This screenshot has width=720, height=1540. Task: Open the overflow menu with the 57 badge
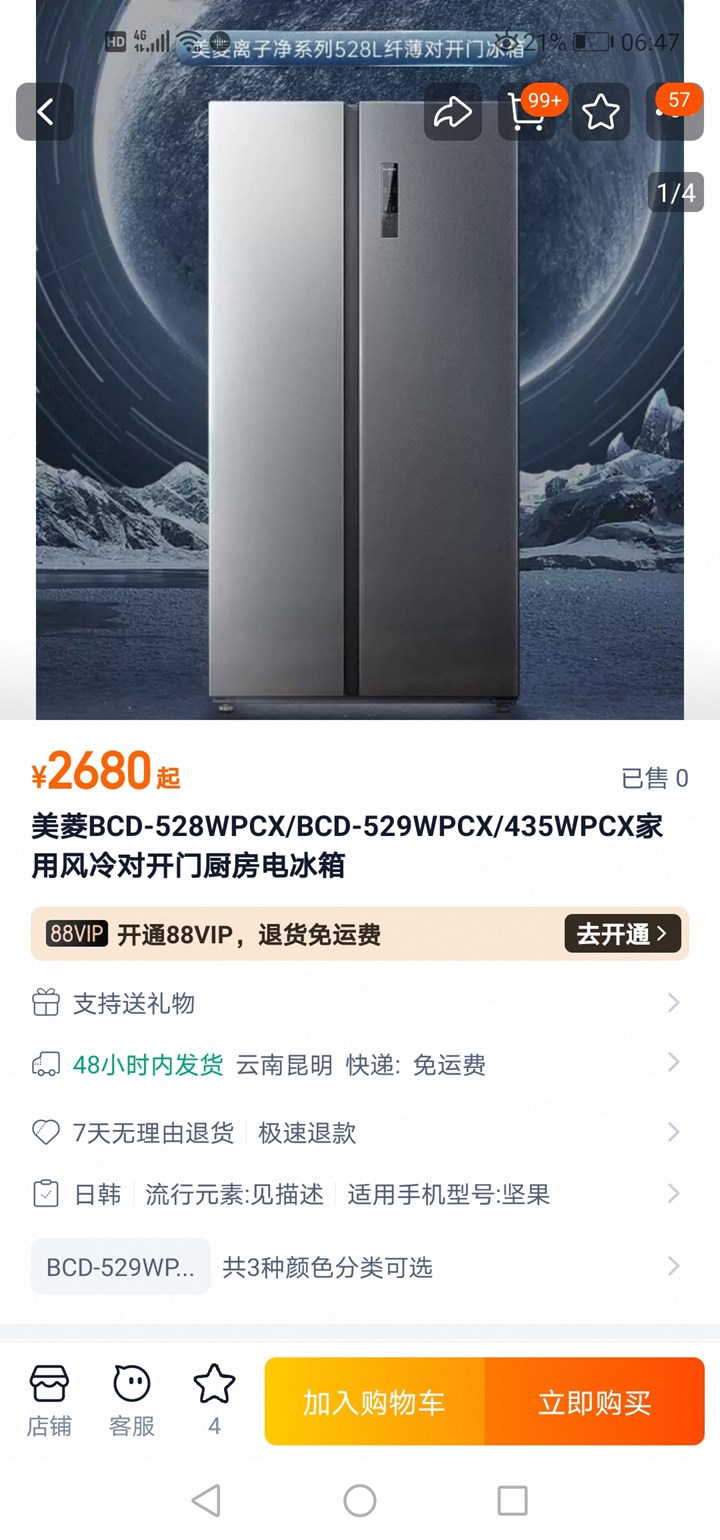(x=673, y=110)
